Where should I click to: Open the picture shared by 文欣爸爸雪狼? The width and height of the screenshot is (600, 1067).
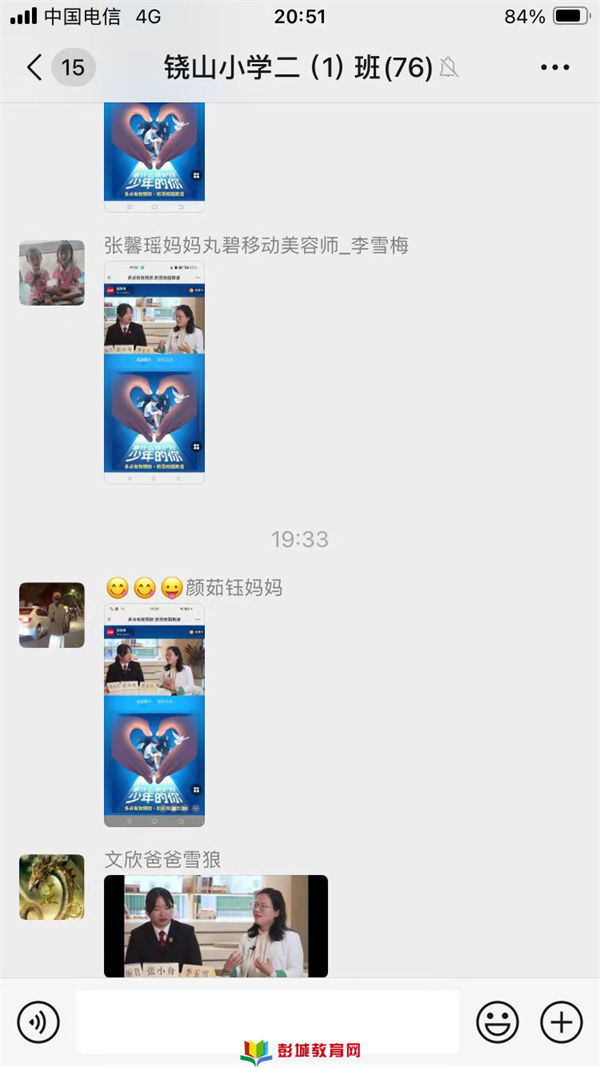click(216, 926)
